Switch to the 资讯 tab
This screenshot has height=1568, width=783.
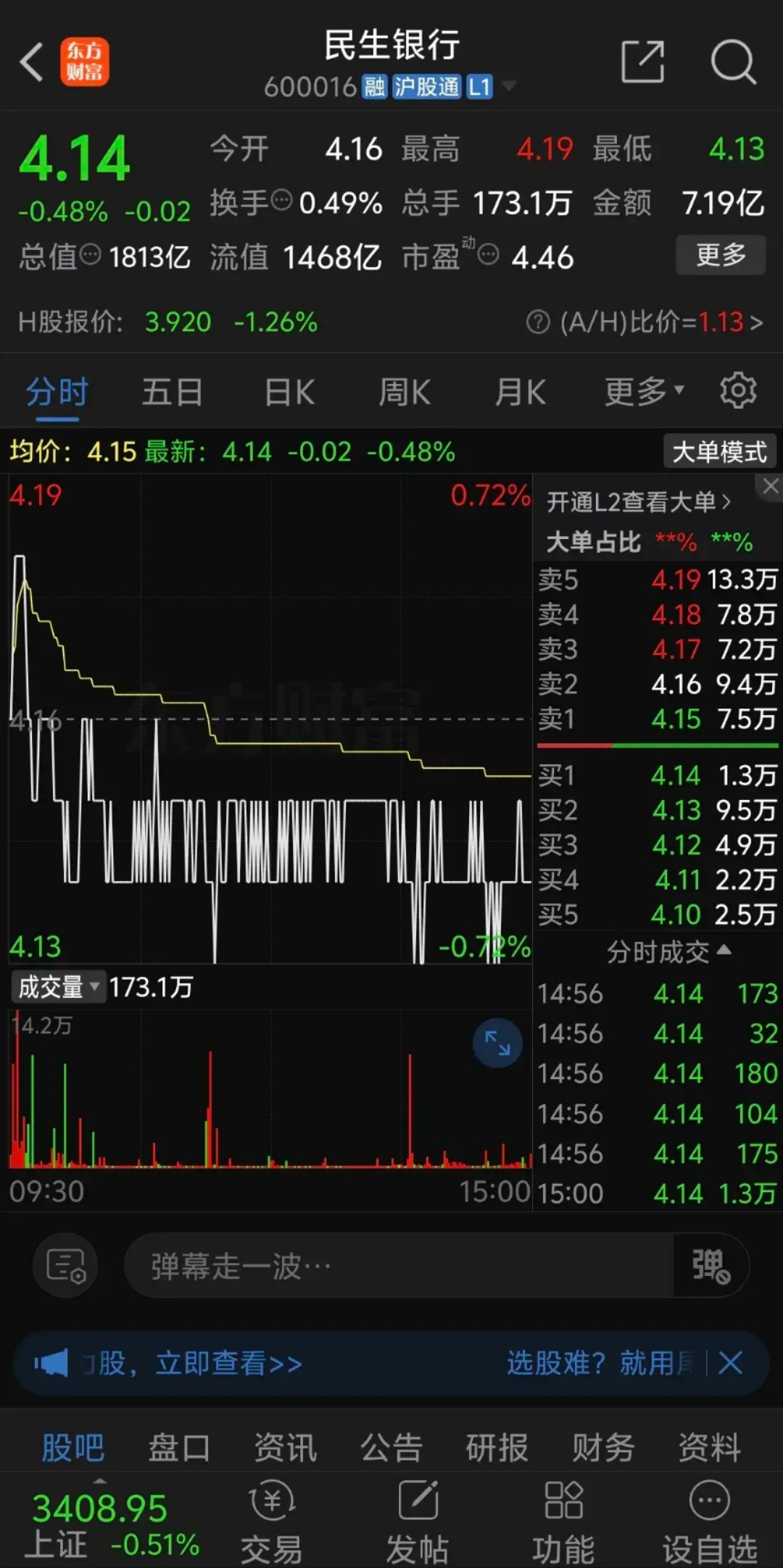click(x=285, y=1448)
